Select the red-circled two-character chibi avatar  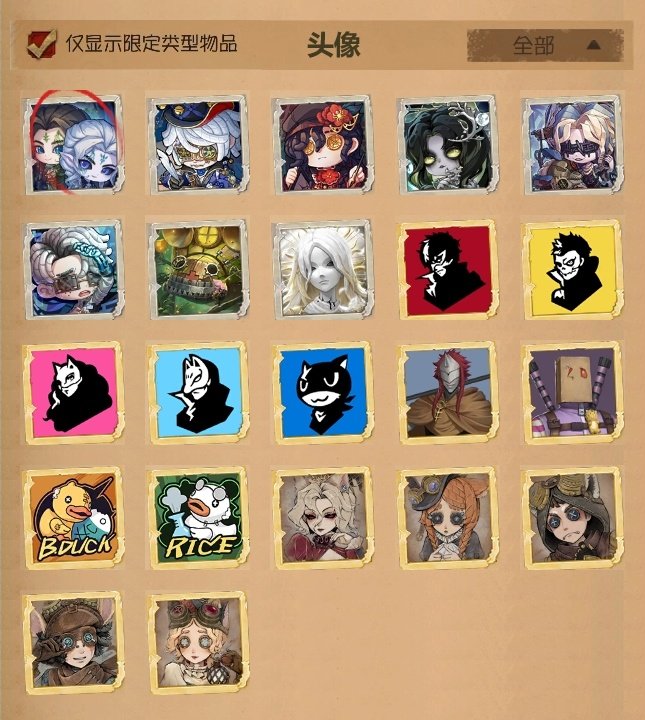click(x=72, y=145)
